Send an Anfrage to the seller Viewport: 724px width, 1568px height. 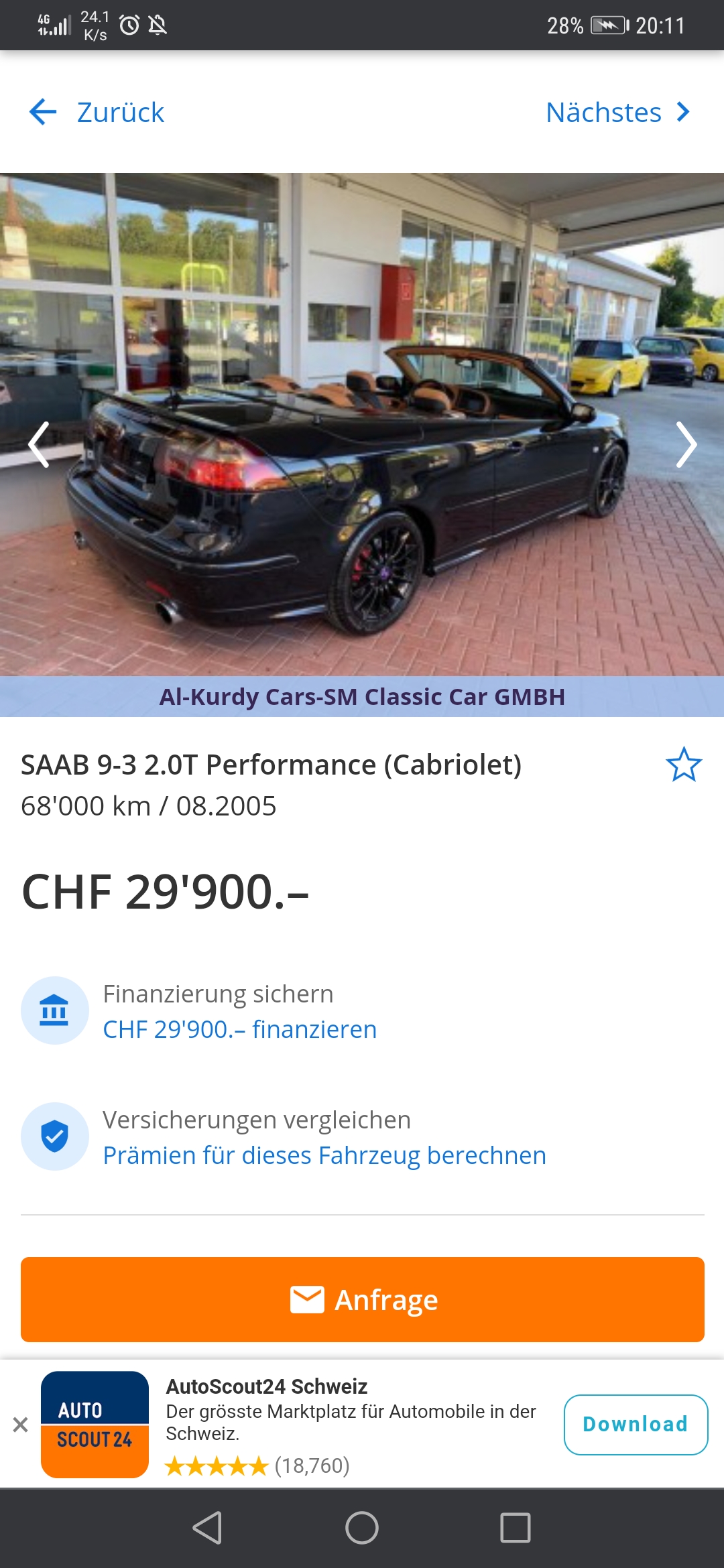pos(362,1299)
